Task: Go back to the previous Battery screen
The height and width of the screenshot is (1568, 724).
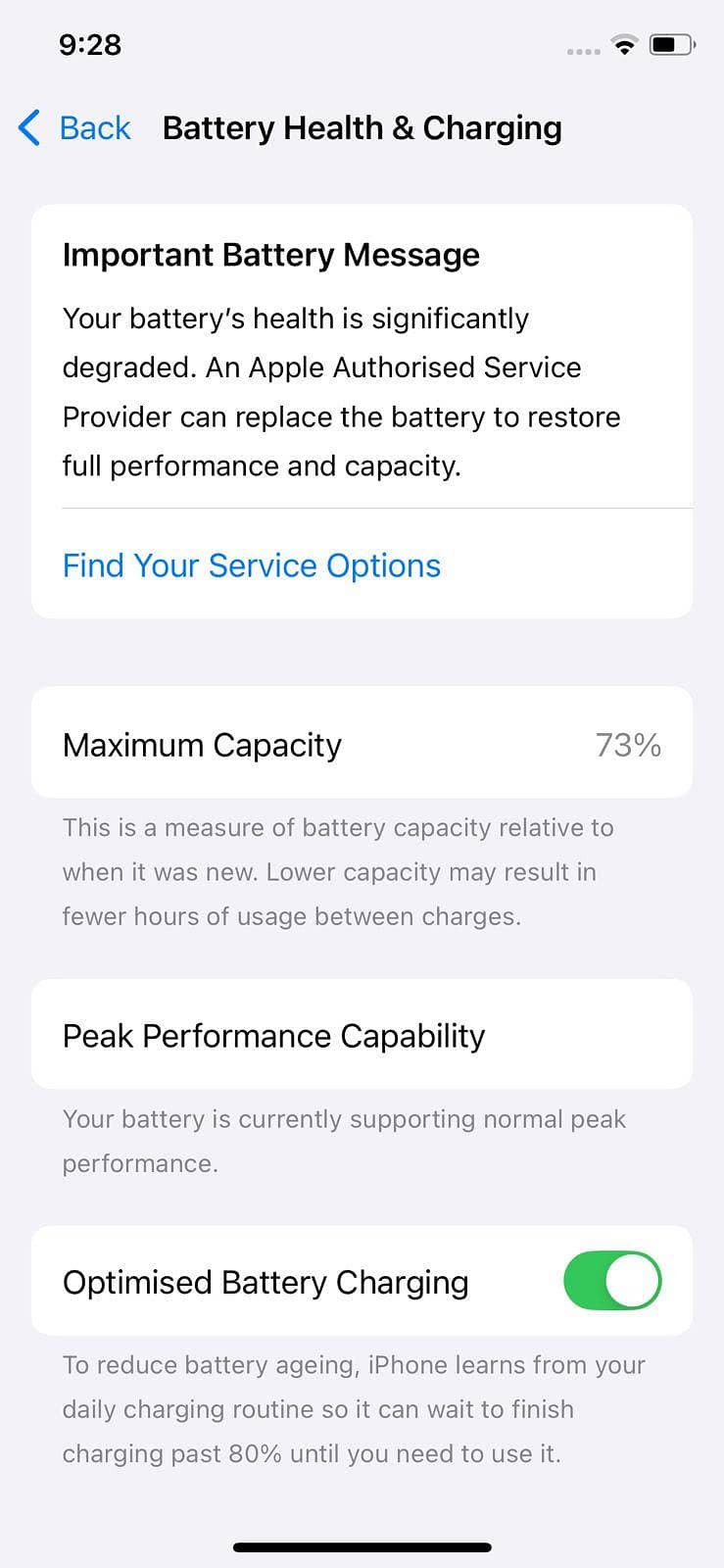Action: pyautogui.click(x=75, y=128)
